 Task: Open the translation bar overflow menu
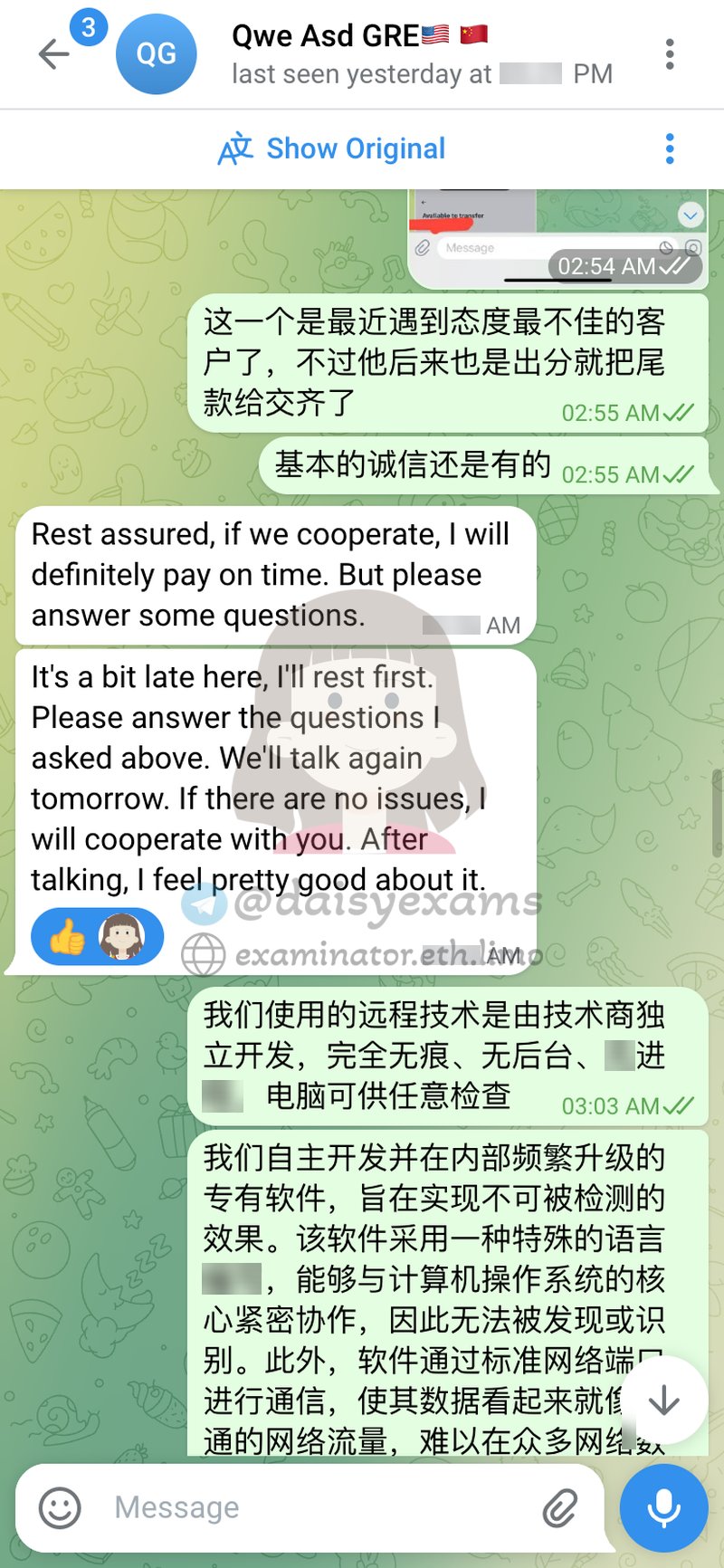670,148
